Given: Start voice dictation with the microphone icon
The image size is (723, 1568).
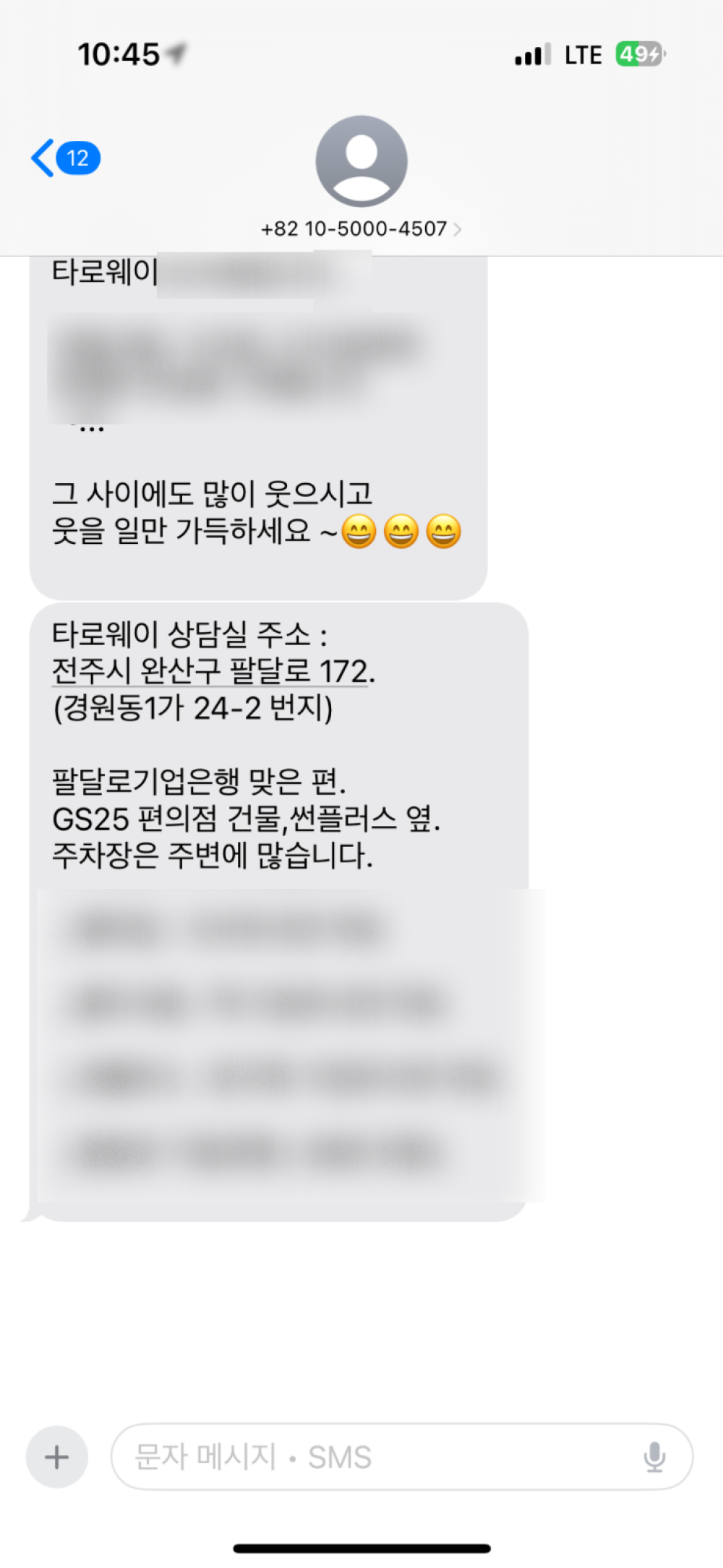Looking at the screenshot, I should coord(654,1457).
